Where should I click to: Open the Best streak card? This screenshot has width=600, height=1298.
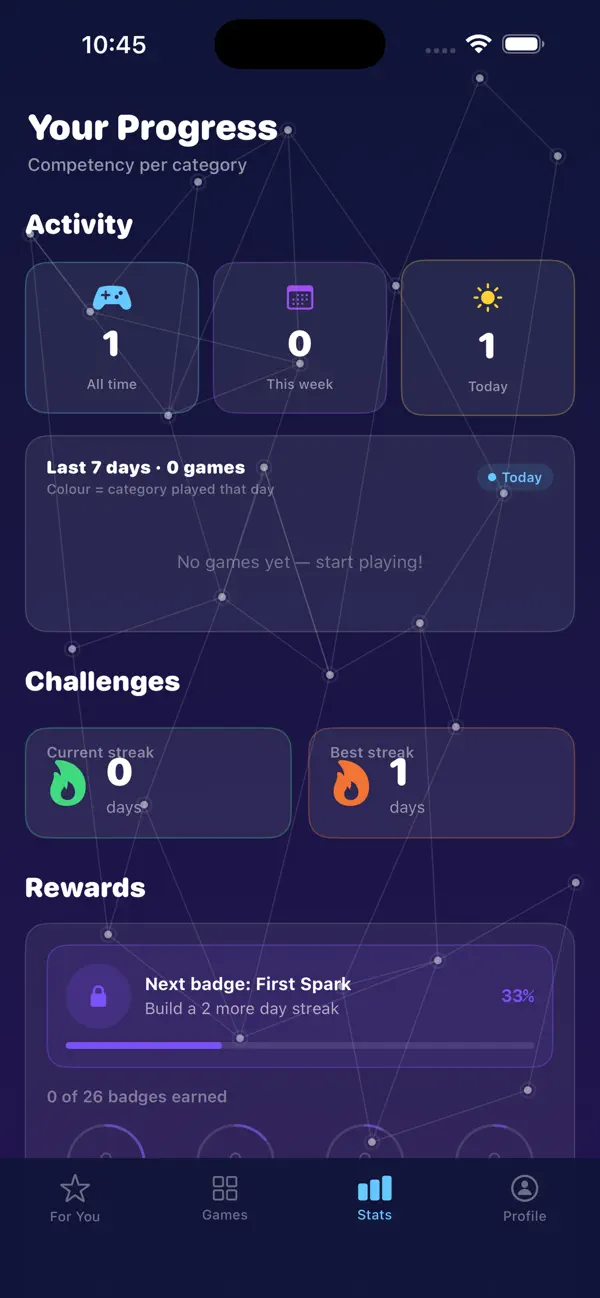[x=442, y=783]
